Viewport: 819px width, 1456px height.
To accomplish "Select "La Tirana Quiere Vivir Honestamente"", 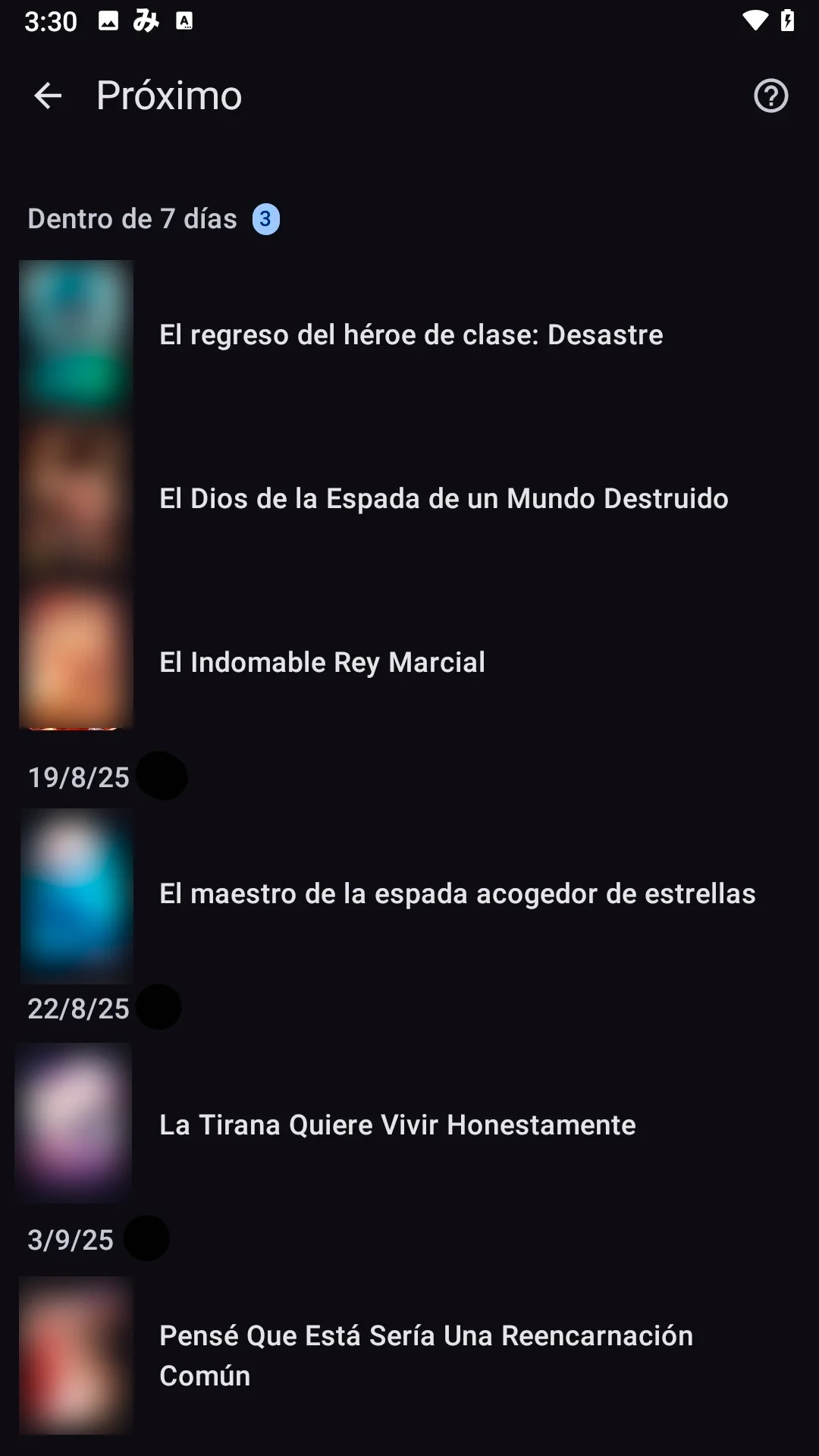I will 397,1125.
